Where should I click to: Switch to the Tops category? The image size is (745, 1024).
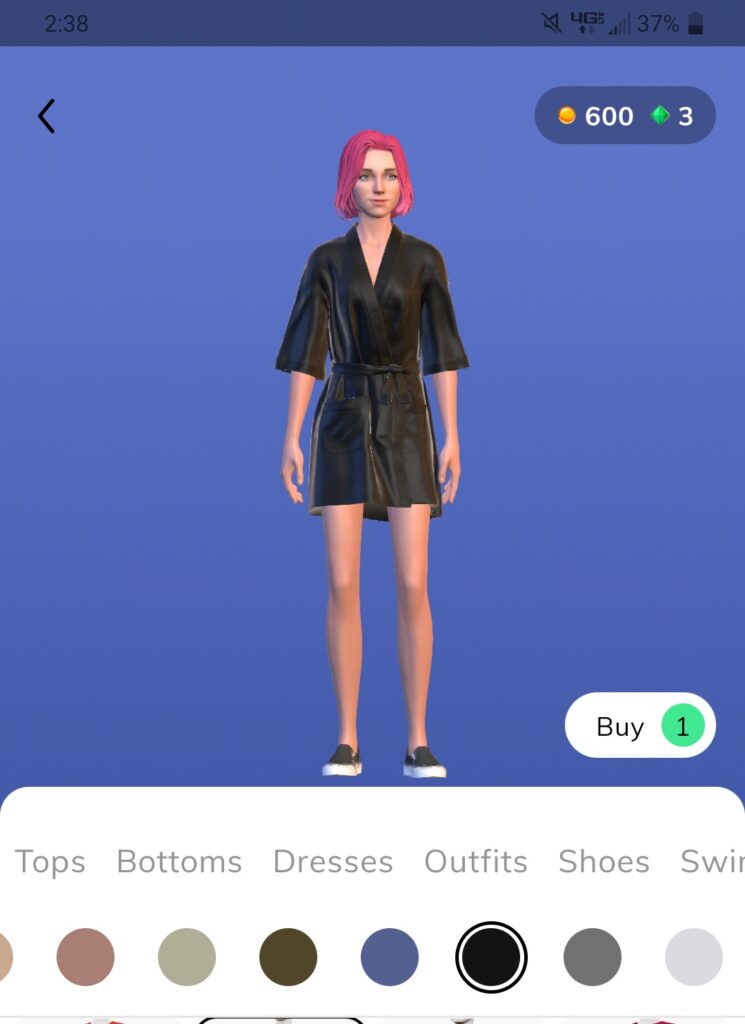(x=50, y=862)
